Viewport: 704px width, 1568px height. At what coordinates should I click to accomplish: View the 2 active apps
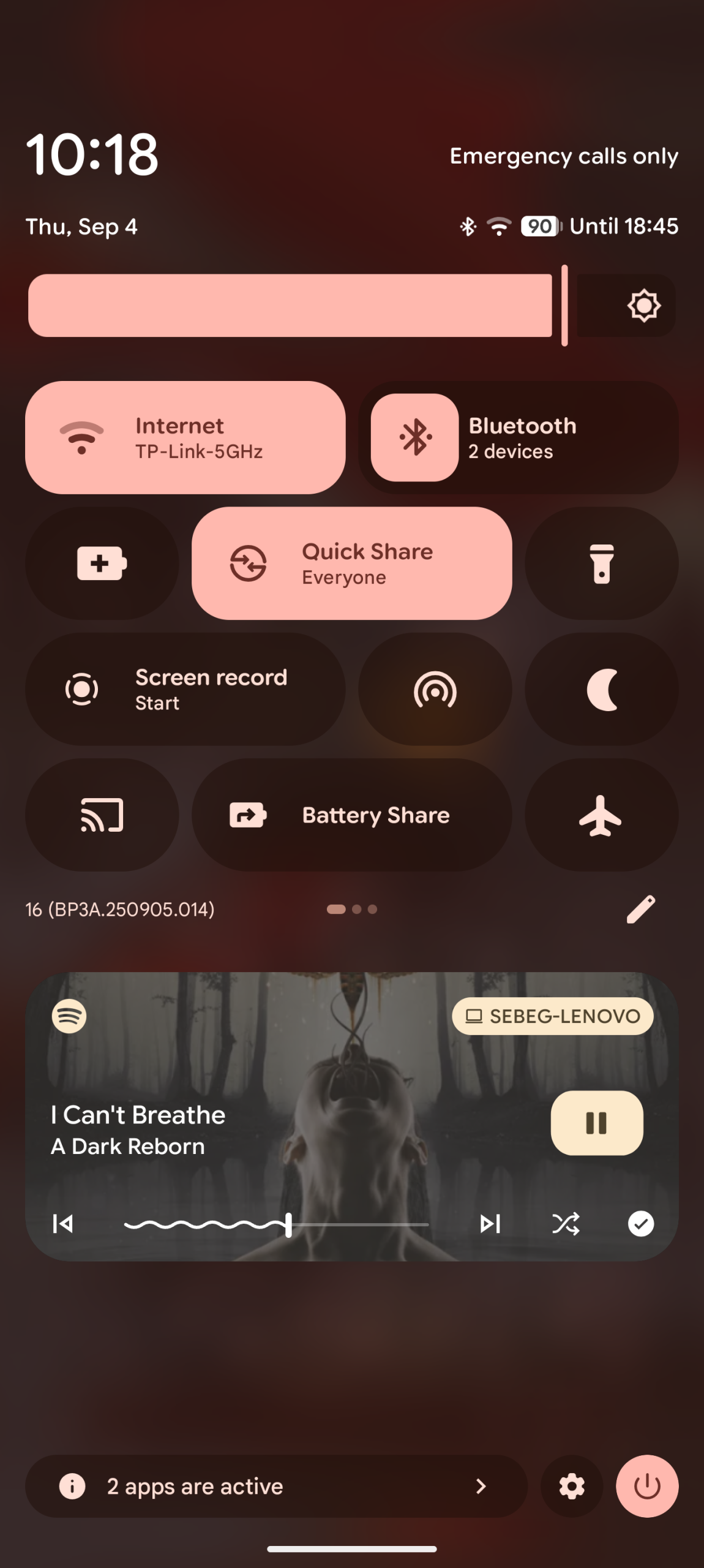[275, 1486]
